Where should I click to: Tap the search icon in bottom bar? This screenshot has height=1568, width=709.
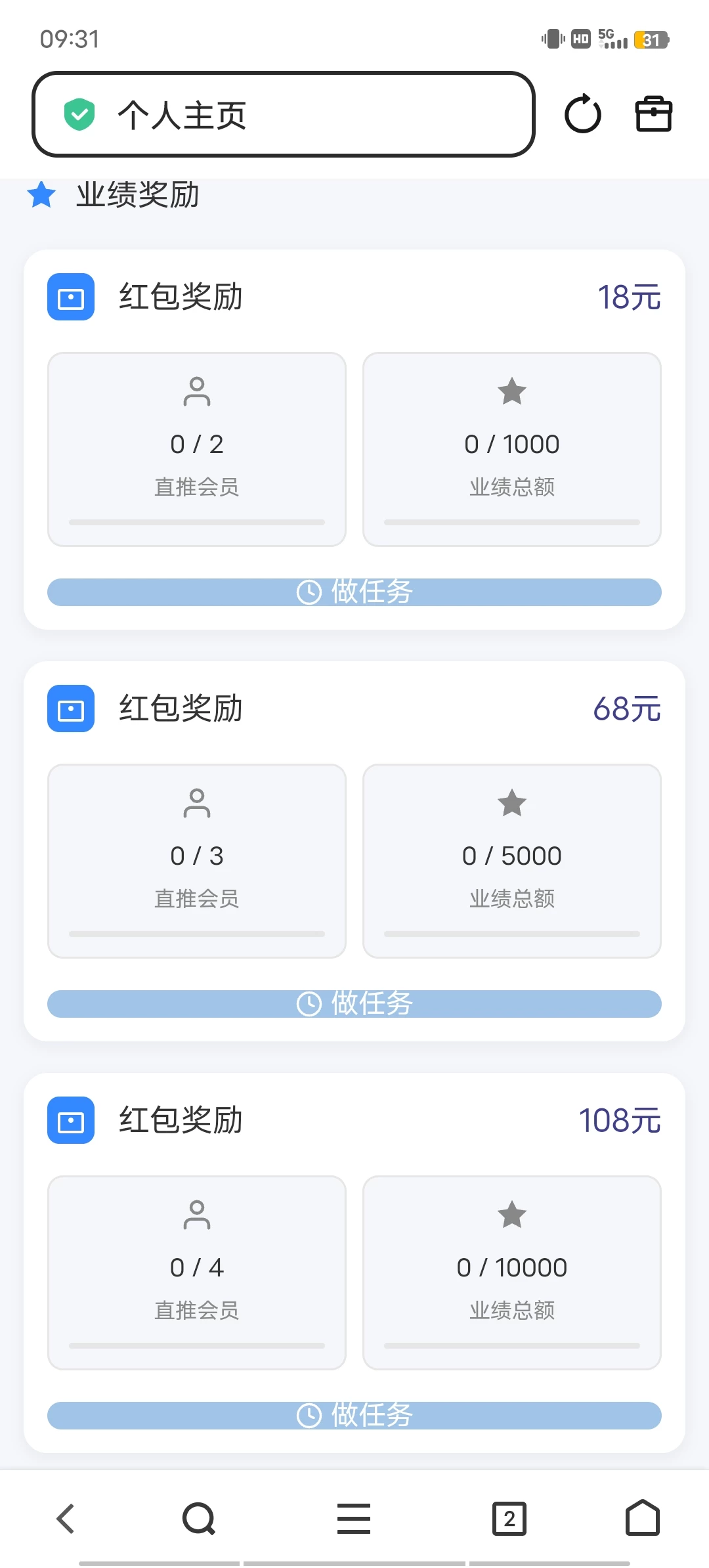click(198, 1518)
